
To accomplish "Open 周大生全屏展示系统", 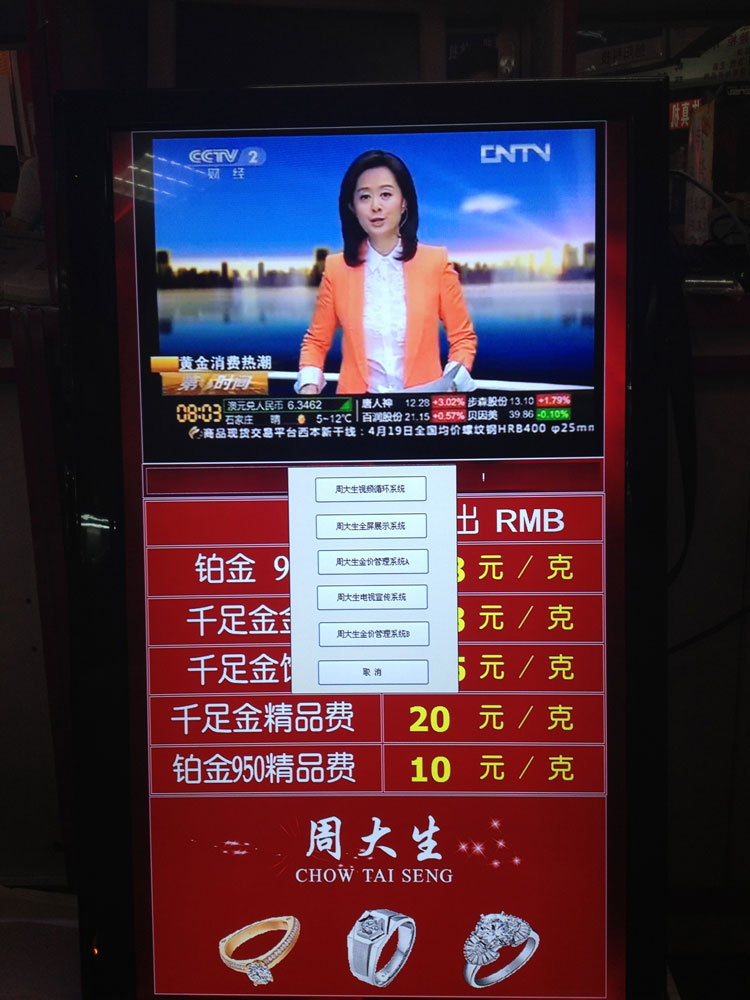I will coord(371,526).
